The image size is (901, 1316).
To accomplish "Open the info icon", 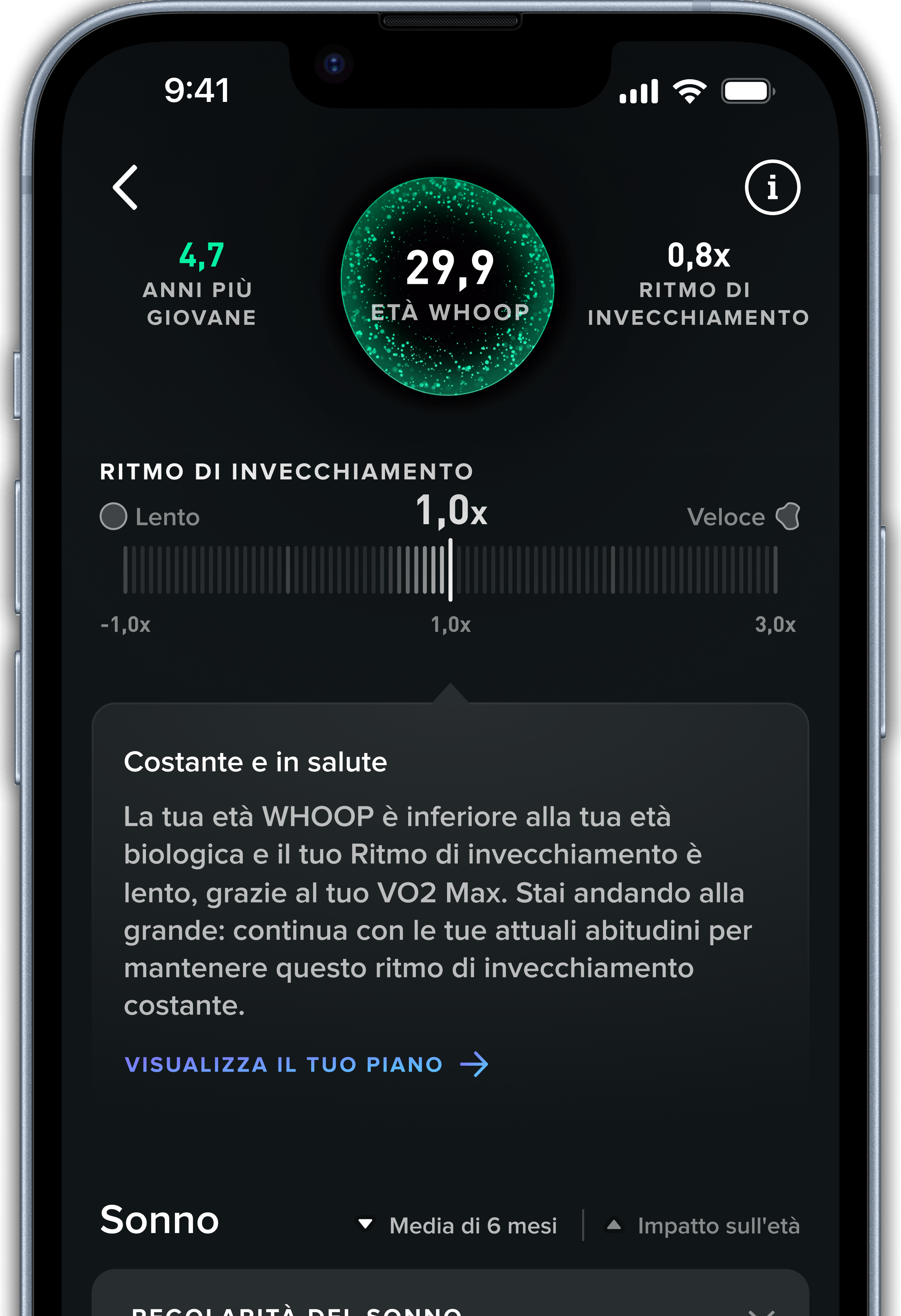I will [x=772, y=188].
